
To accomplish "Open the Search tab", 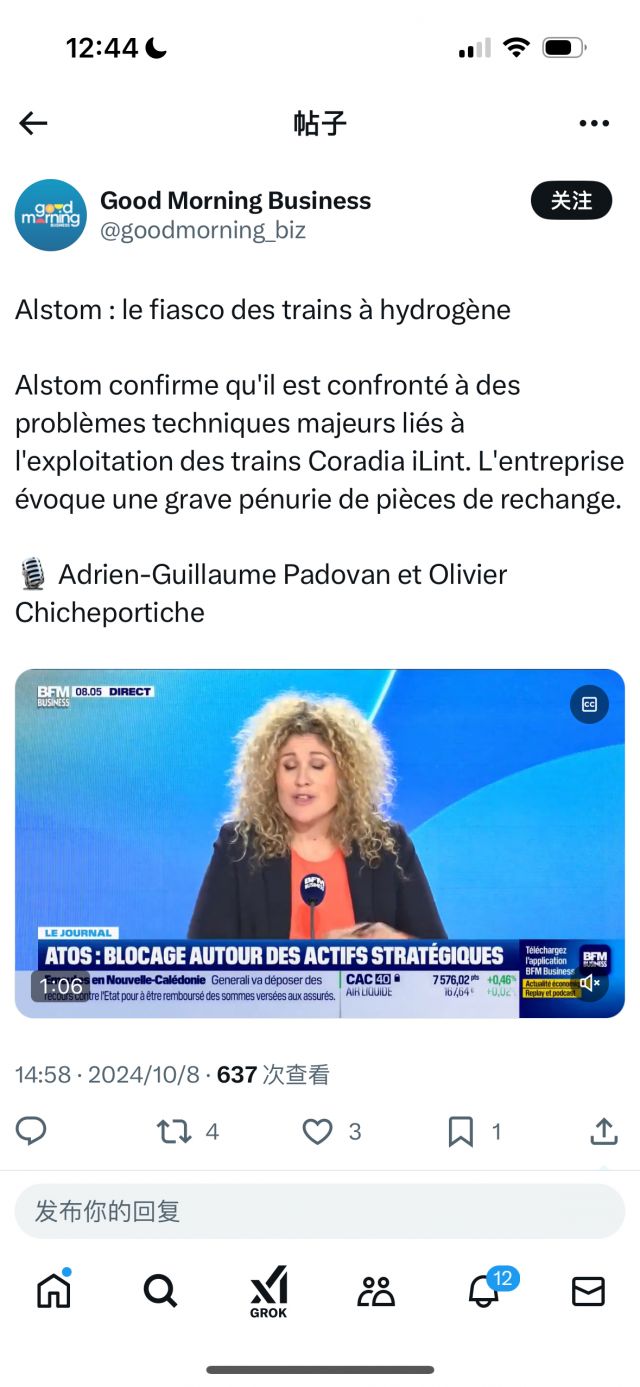I will pos(160,1290).
